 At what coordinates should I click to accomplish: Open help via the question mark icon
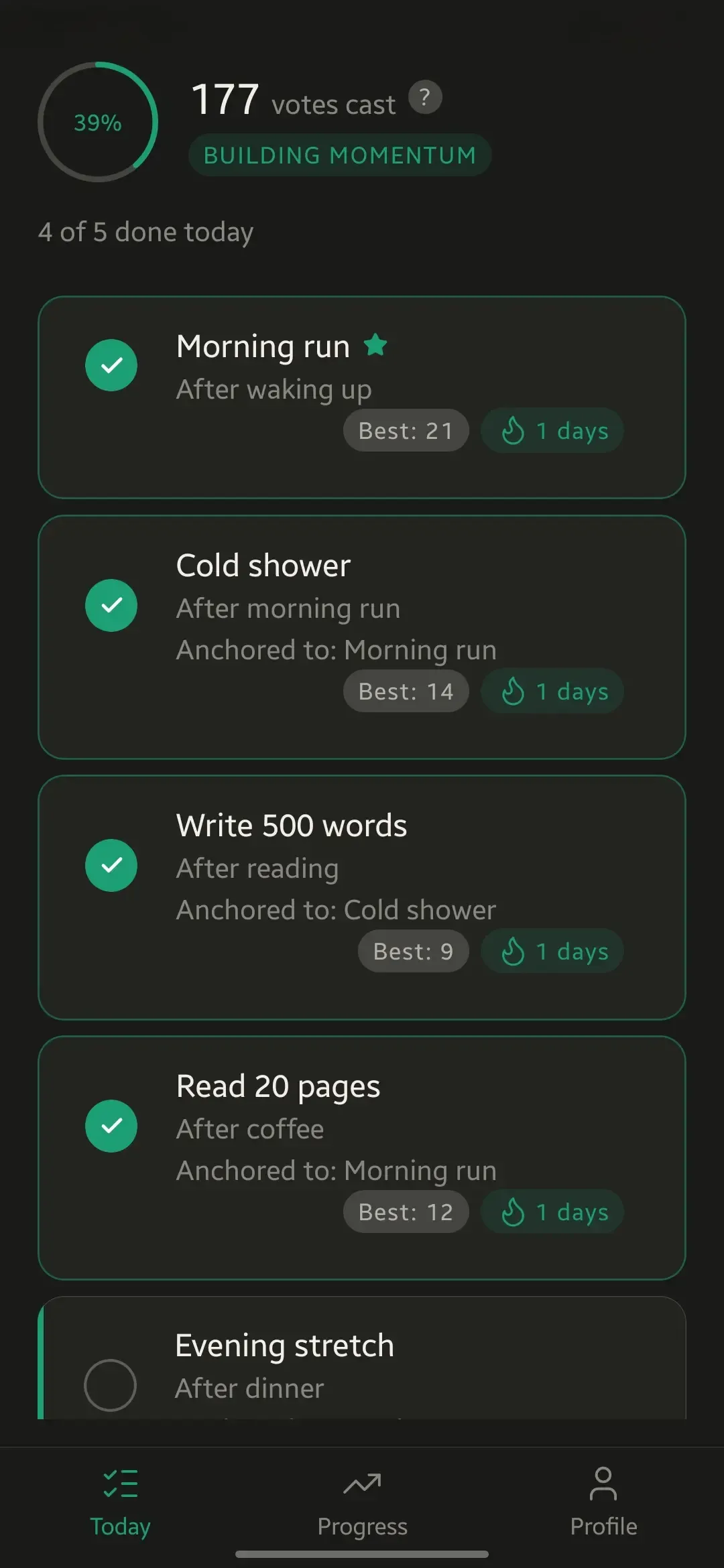[x=426, y=97]
